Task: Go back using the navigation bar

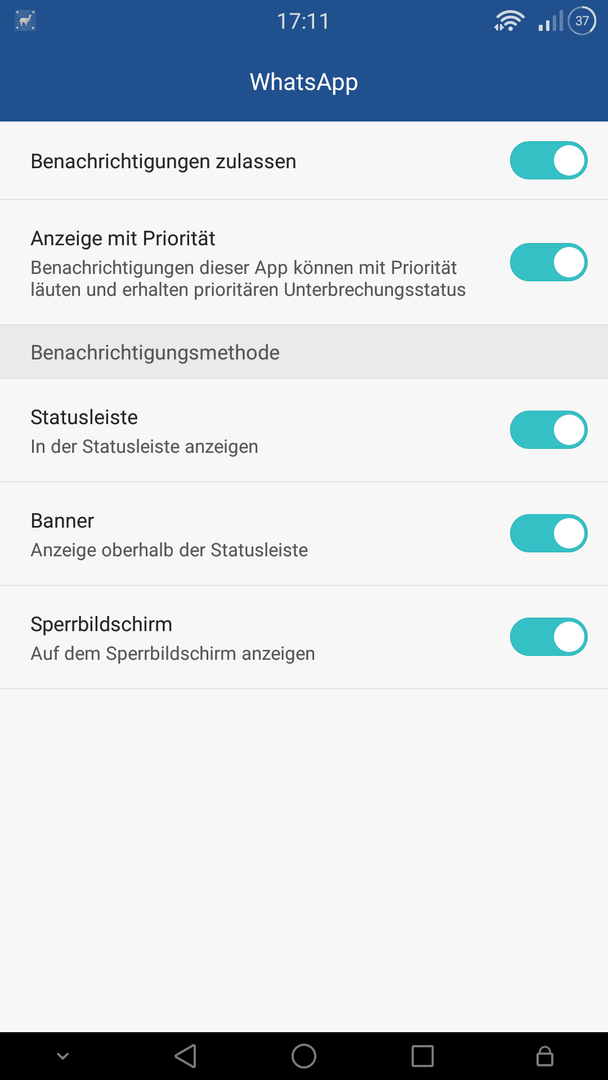Action: [x=185, y=1055]
